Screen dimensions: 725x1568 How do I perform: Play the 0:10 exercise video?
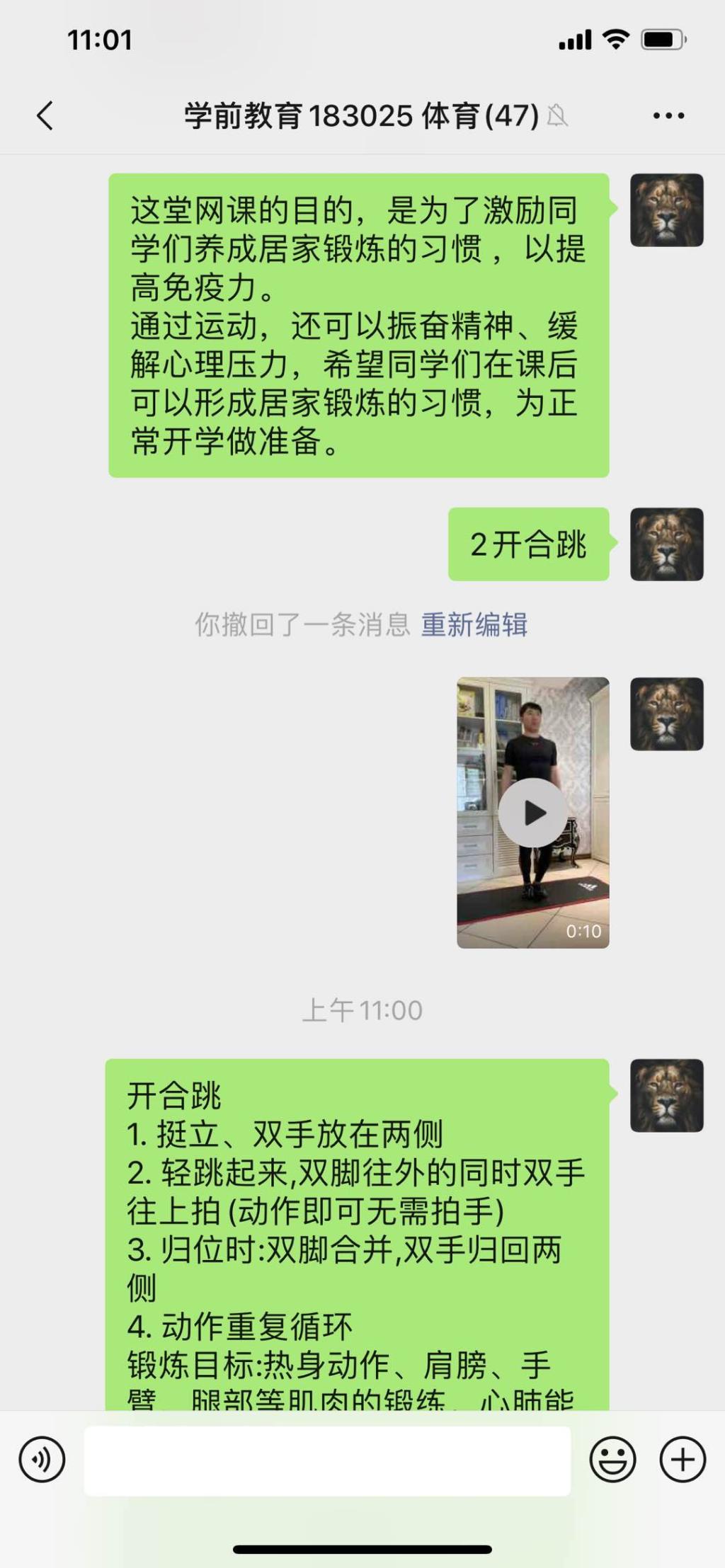532,813
